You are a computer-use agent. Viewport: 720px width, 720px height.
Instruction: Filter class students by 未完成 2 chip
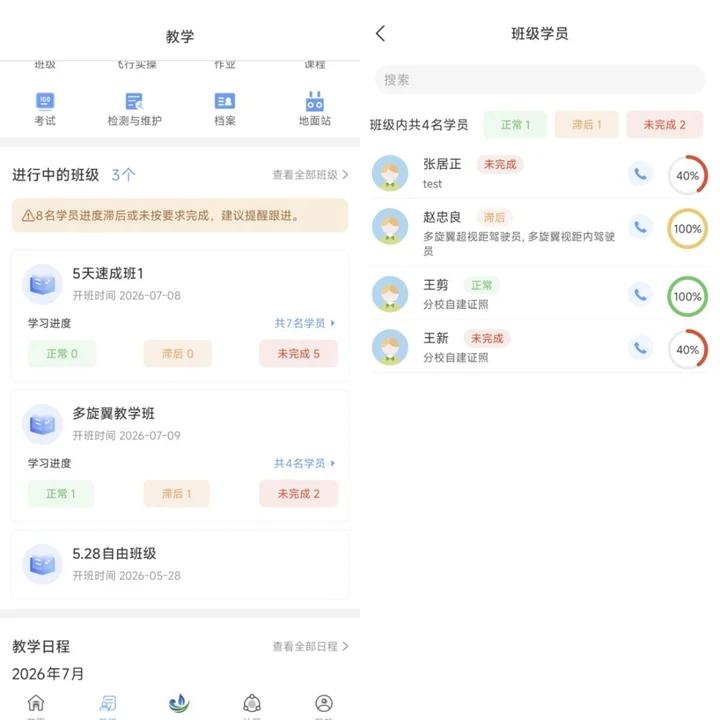pyautogui.click(x=664, y=124)
